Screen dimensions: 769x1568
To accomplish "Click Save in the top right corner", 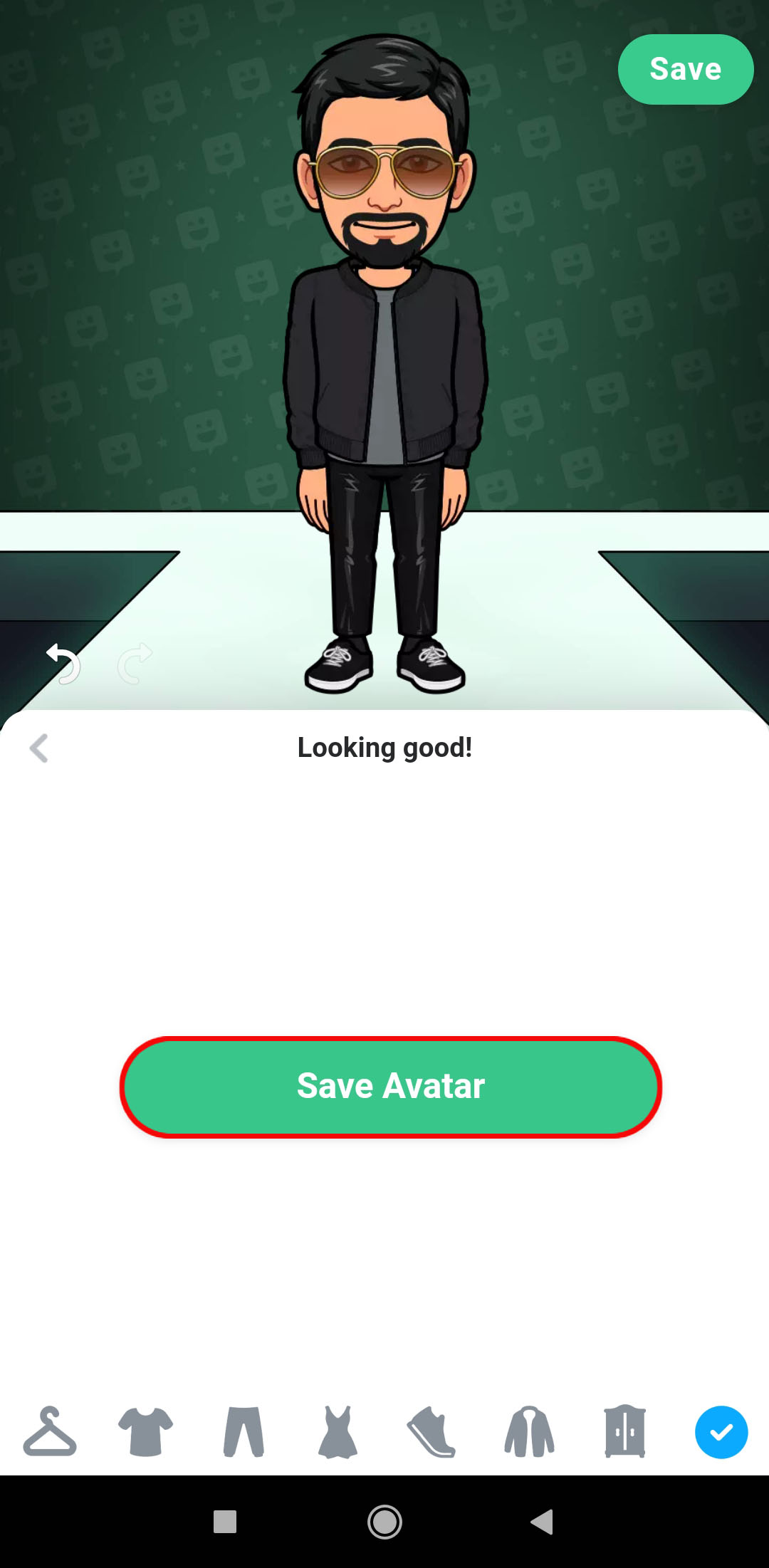I will [685, 69].
